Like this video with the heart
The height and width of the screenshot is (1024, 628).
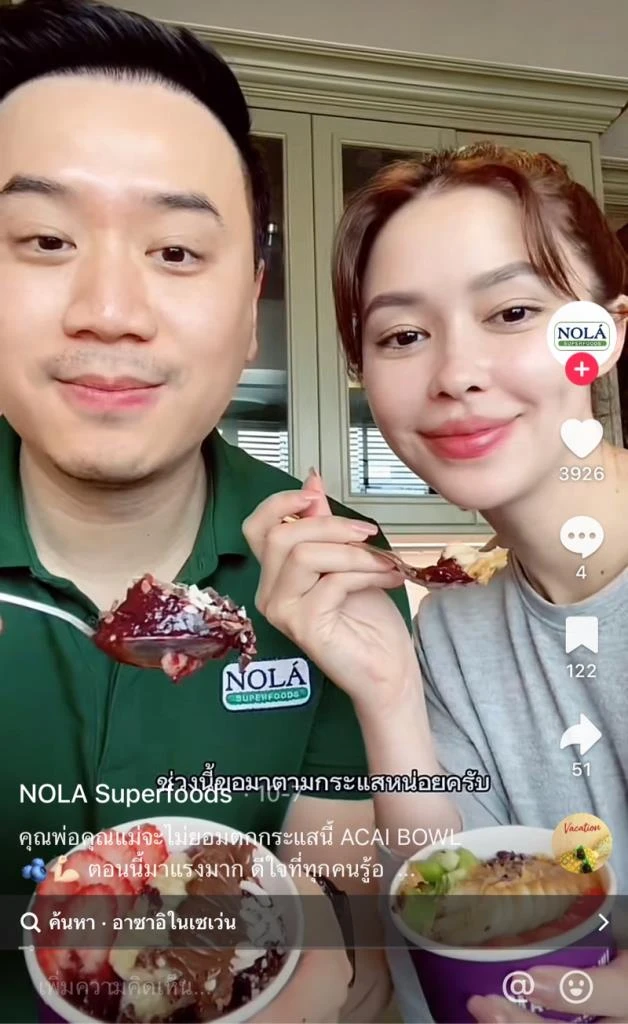coord(581,438)
